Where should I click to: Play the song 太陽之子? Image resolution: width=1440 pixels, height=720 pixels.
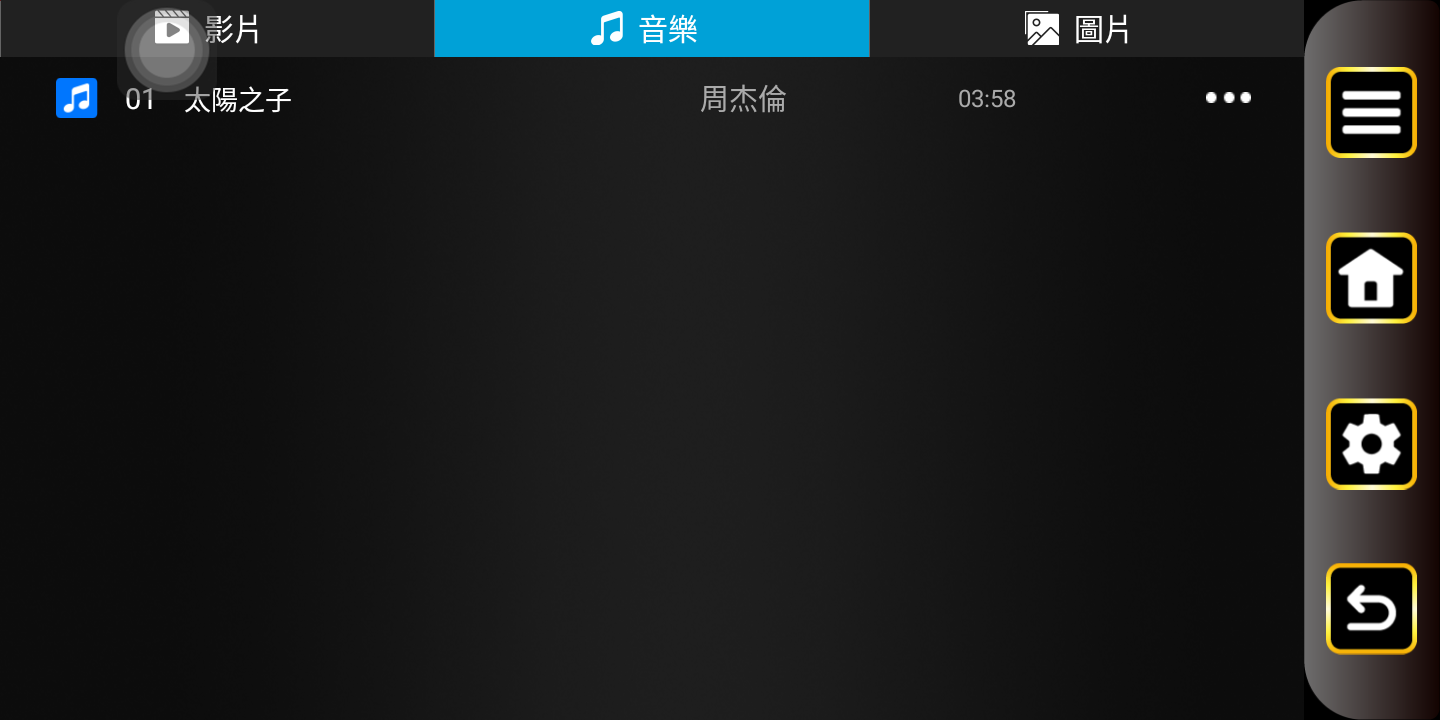click(238, 99)
